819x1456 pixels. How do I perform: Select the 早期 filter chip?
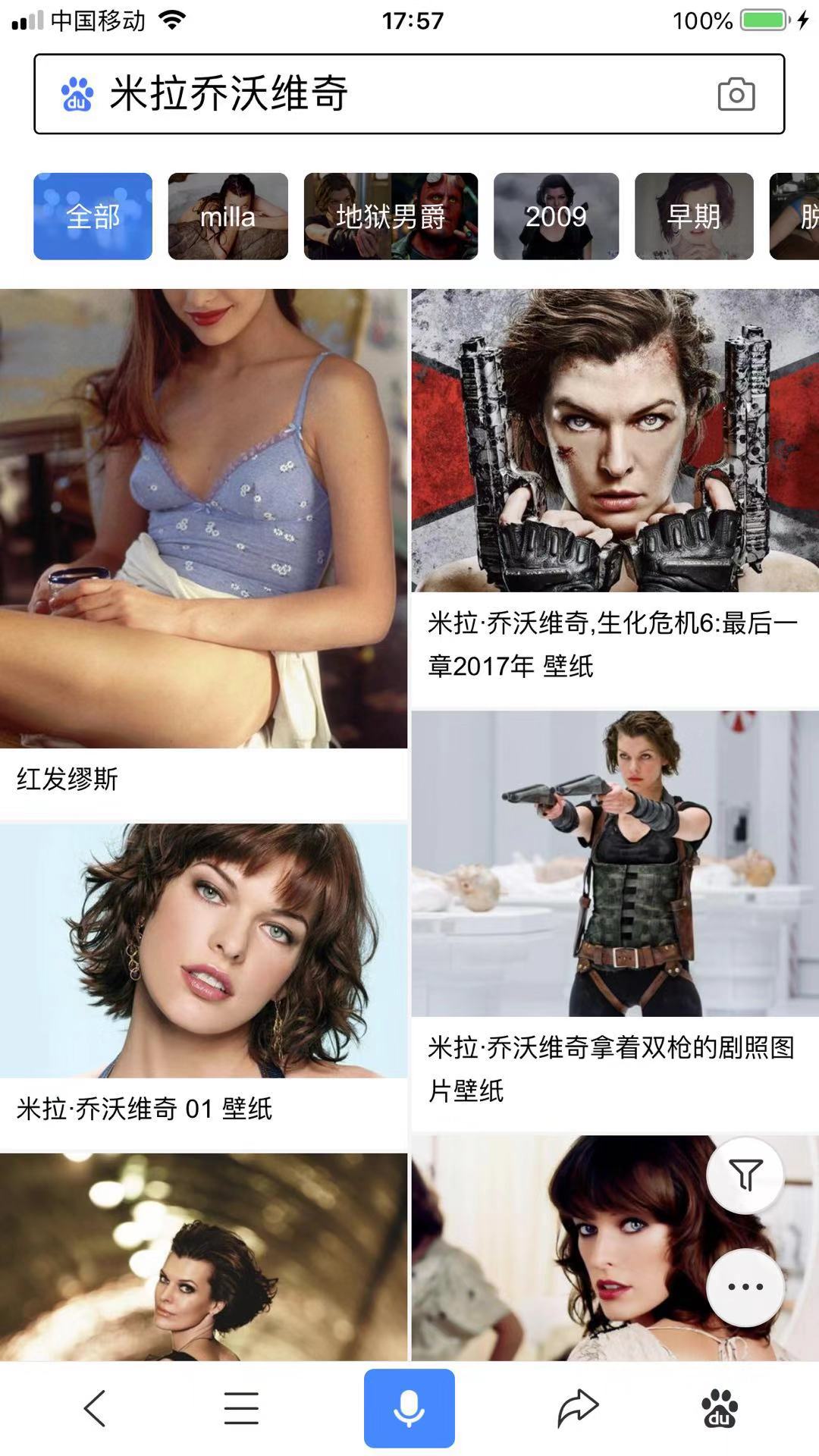tap(693, 216)
